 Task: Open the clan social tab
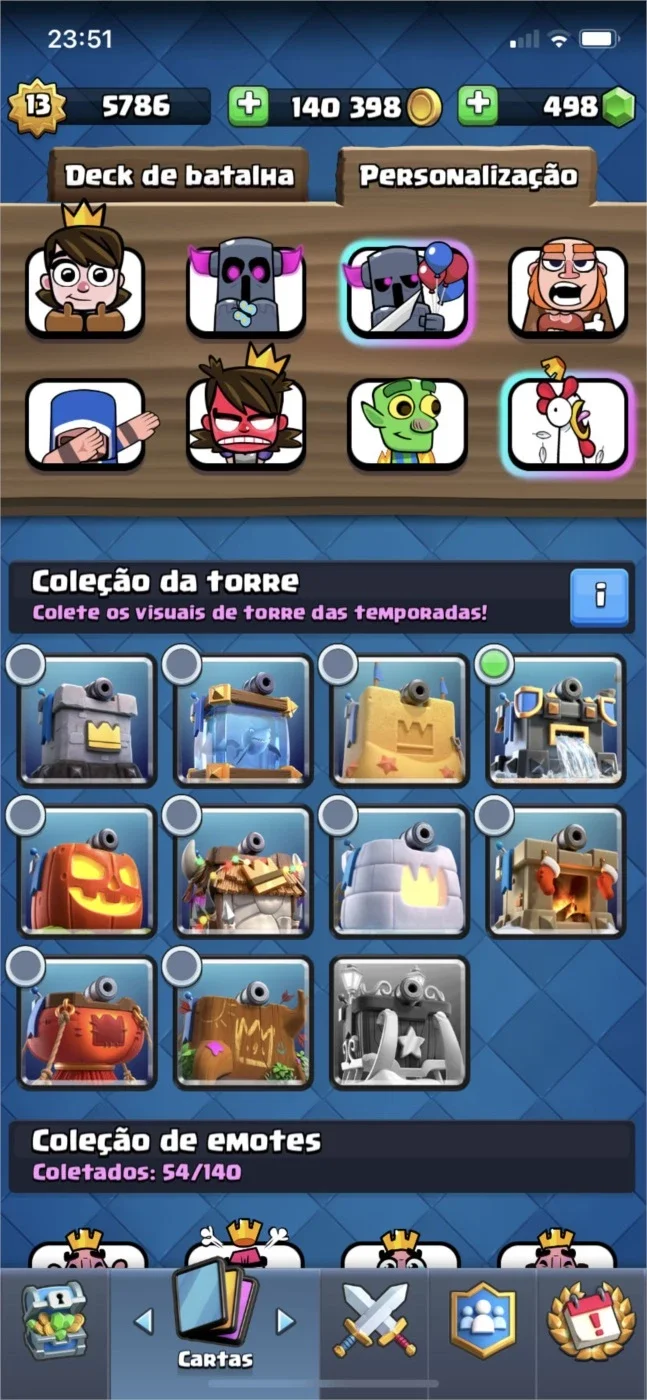point(483,1321)
